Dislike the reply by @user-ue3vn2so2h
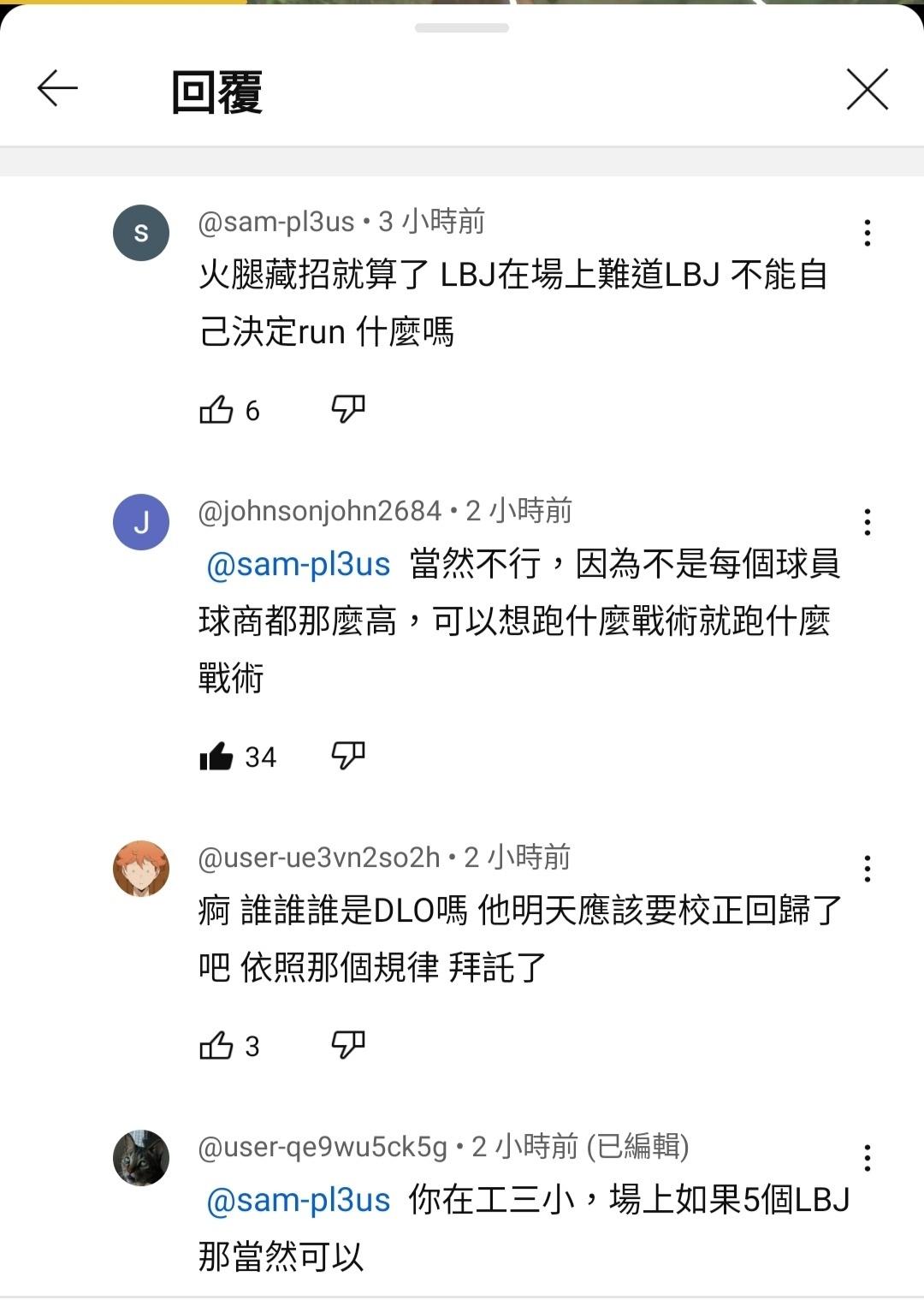Screen dimensions: 924x1300 pos(348,1045)
